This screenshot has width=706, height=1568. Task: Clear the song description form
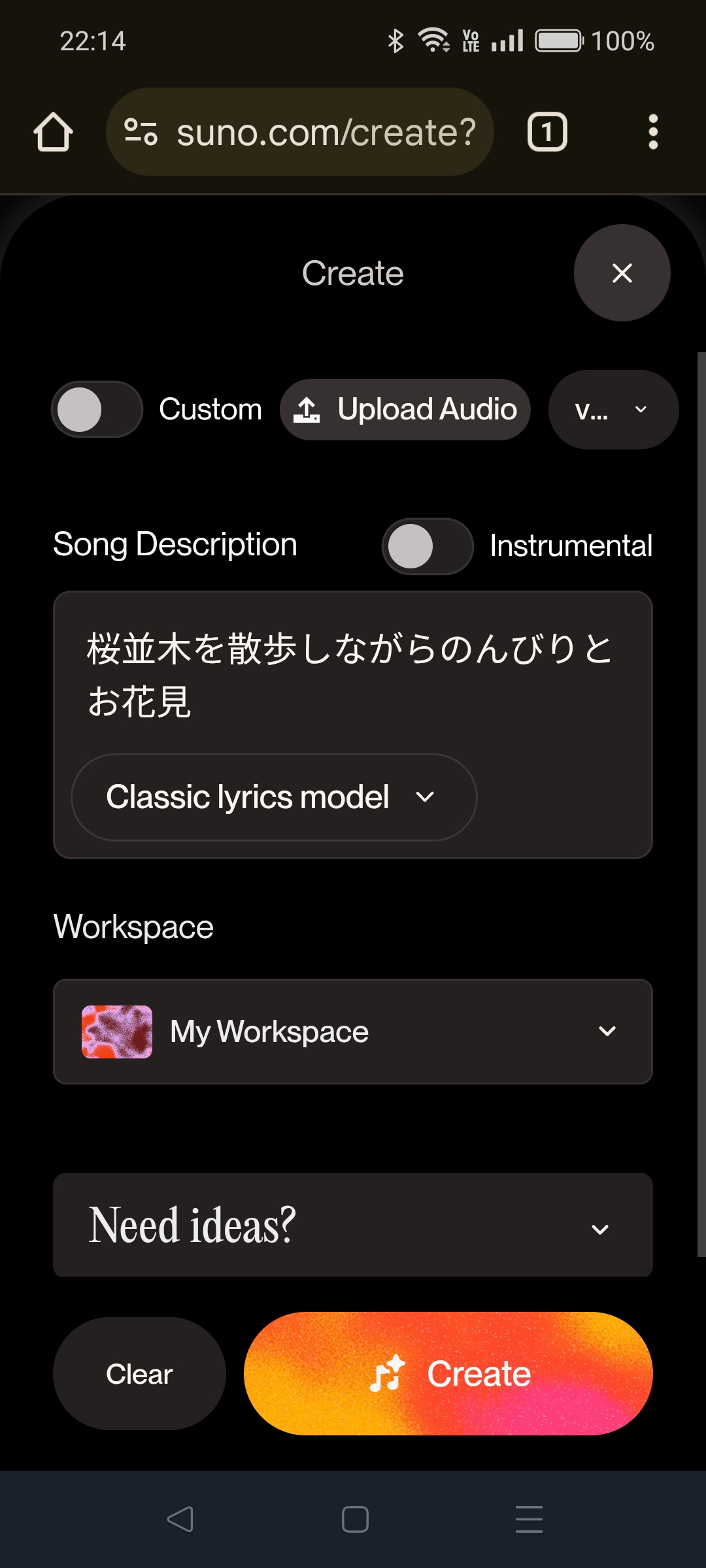[139, 1374]
